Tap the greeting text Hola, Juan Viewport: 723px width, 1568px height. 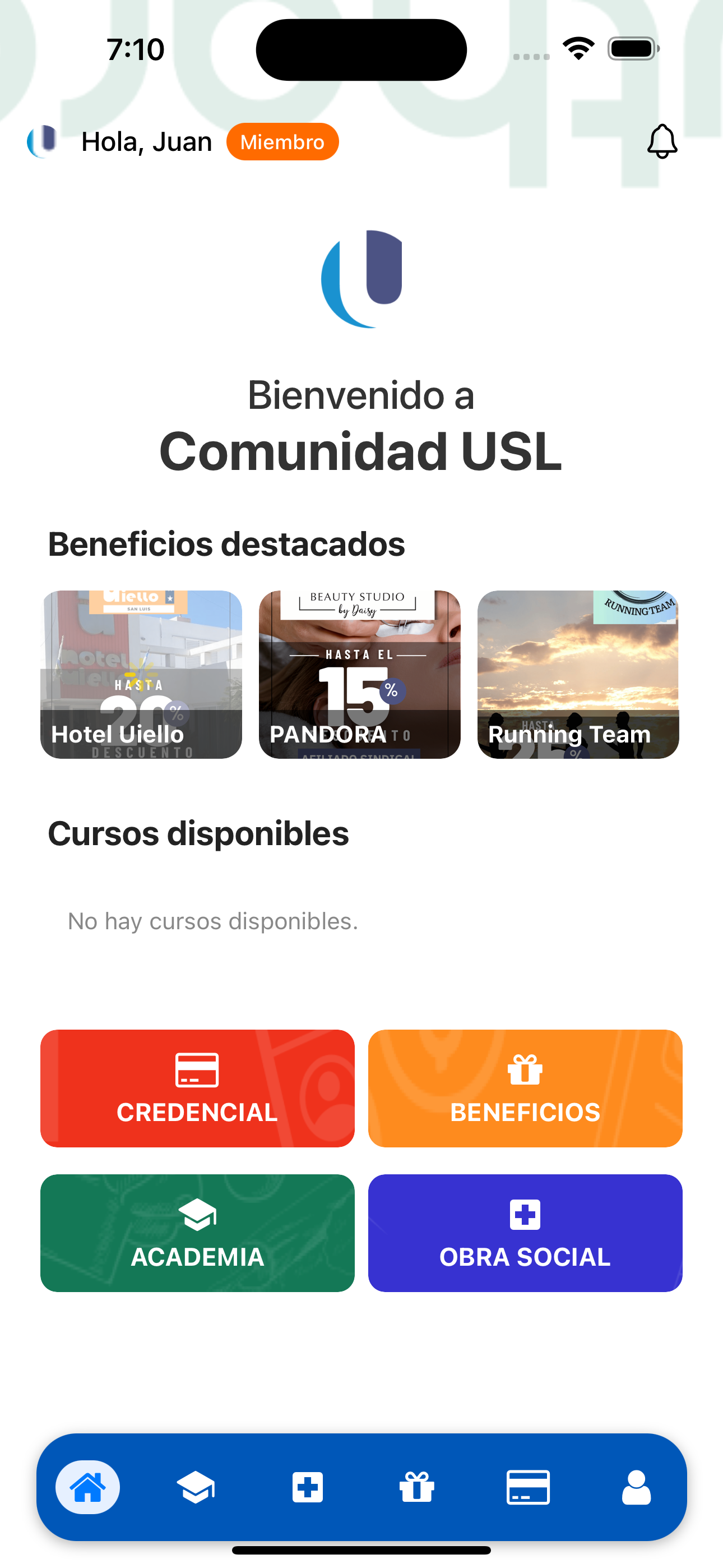point(147,141)
